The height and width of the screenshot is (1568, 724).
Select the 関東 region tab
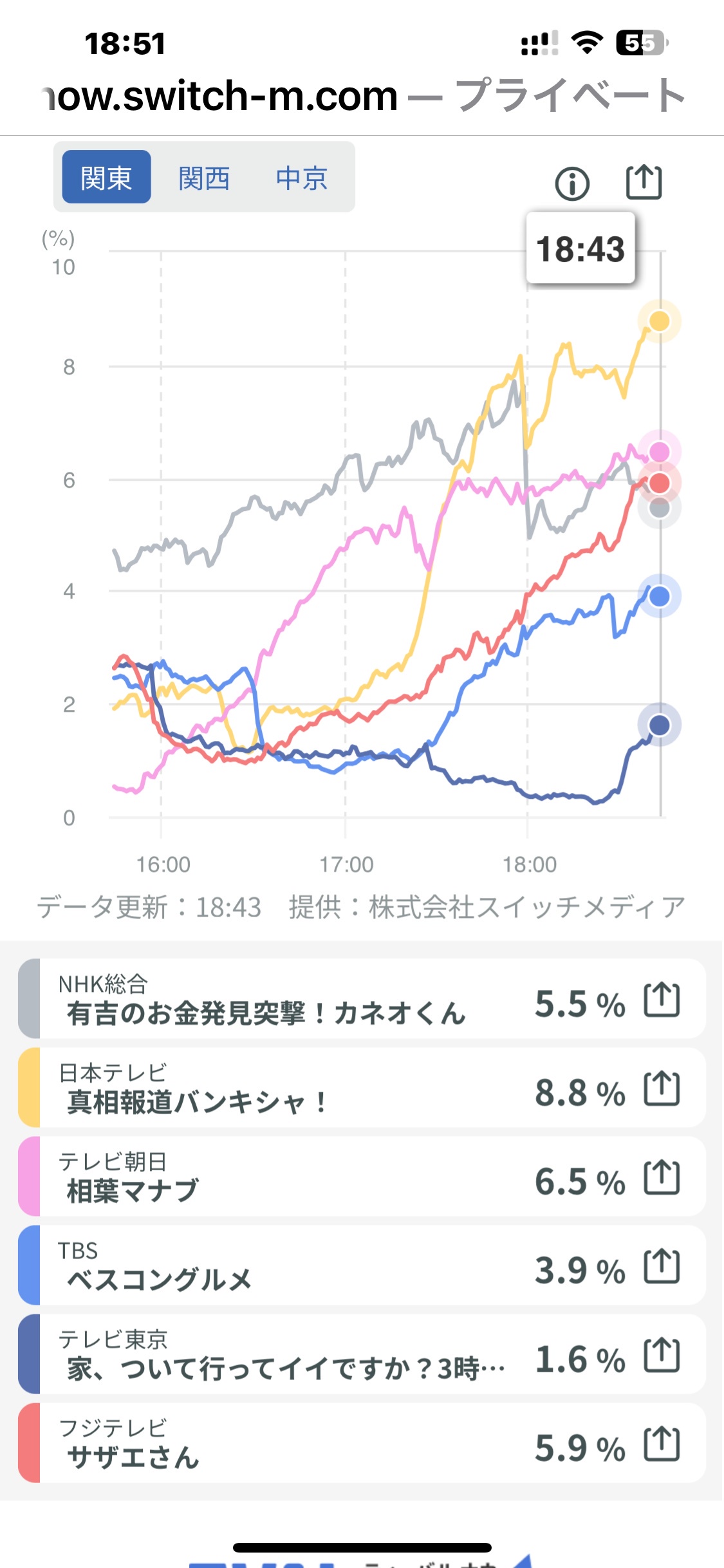point(106,178)
